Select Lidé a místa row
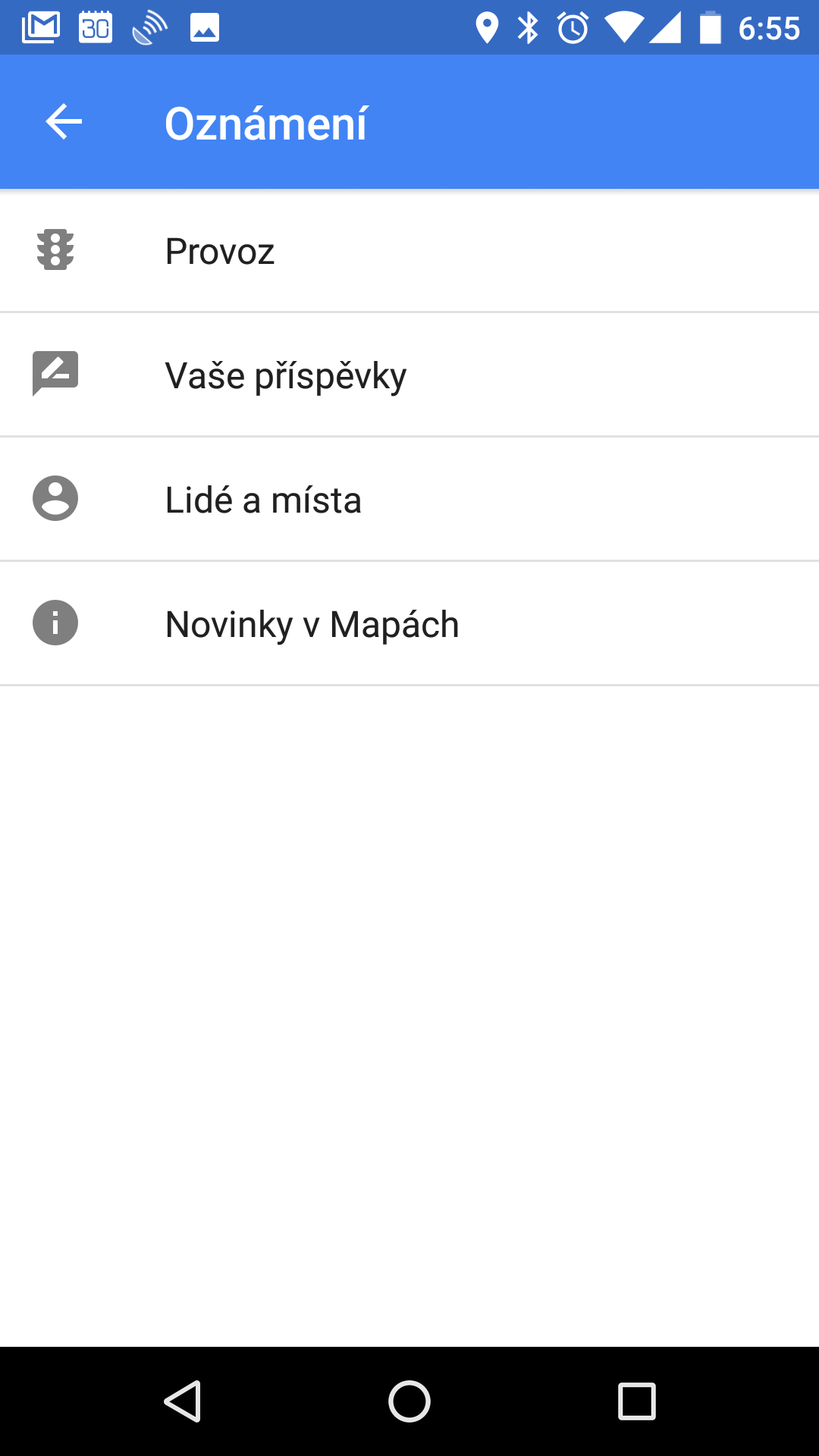This screenshot has height=1456, width=819. 409,499
